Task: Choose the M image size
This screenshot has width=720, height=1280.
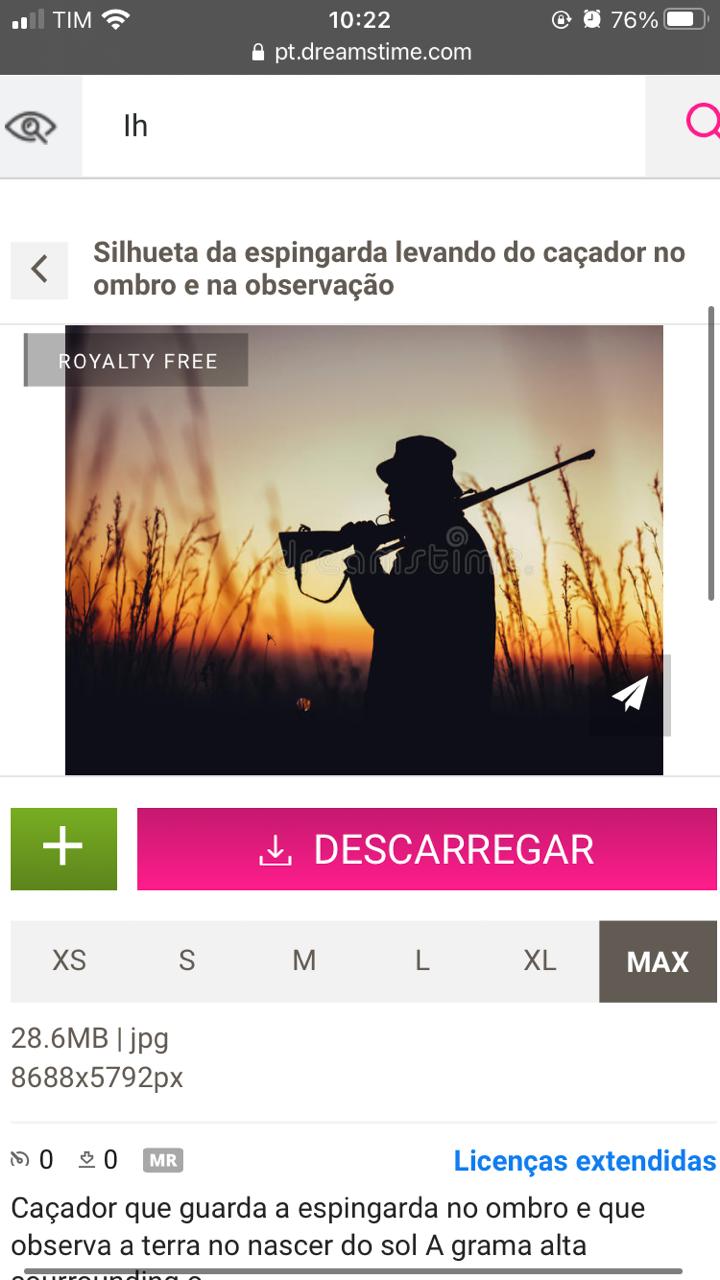Action: tap(304, 961)
